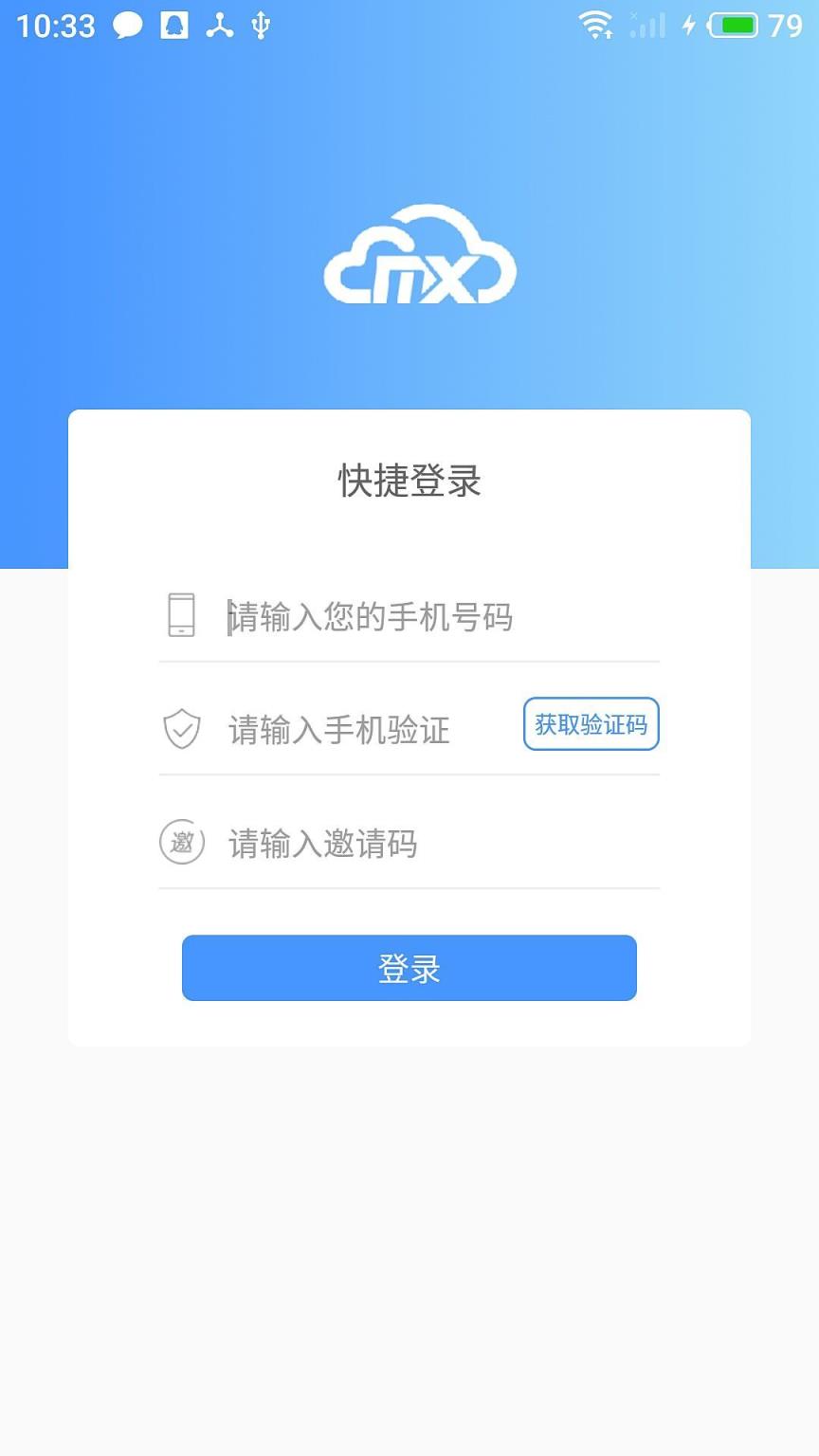
Task: Click the 快捷登录 heading text
Action: (409, 482)
